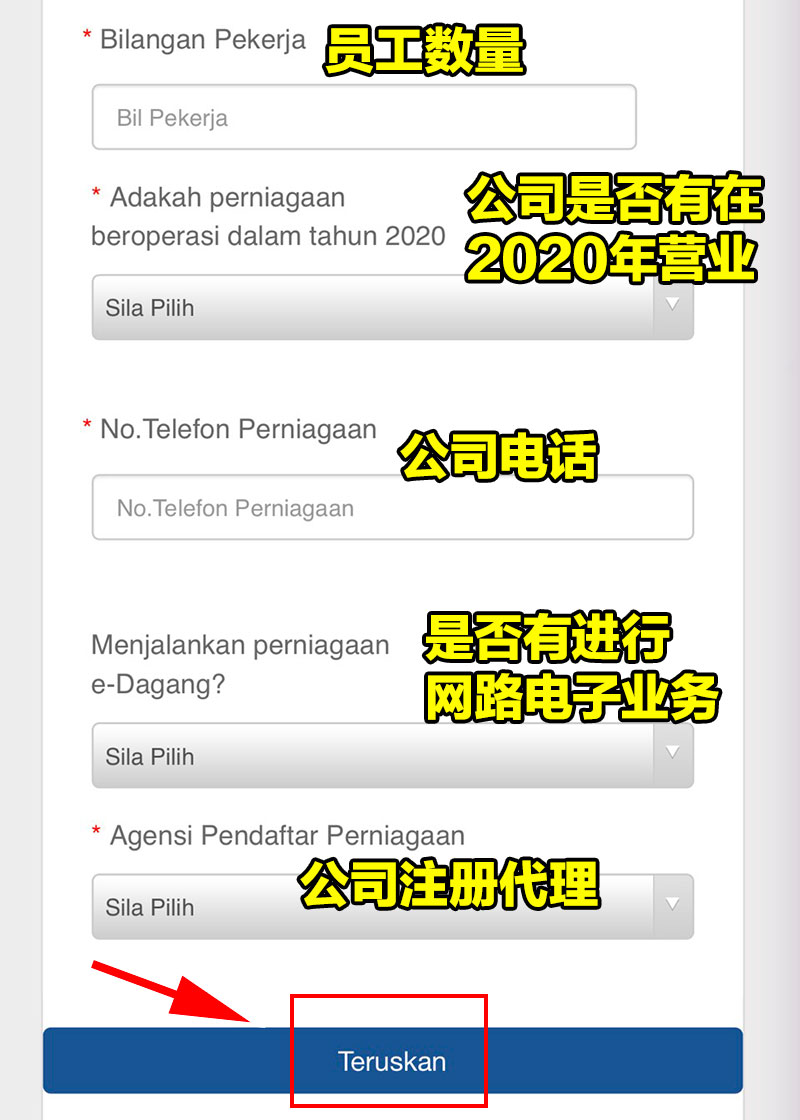Tap the Teruskan button

pyautogui.click(x=392, y=1061)
